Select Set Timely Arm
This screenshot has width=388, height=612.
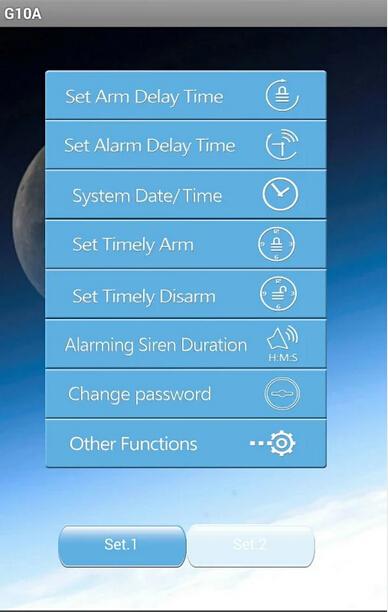[186, 244]
